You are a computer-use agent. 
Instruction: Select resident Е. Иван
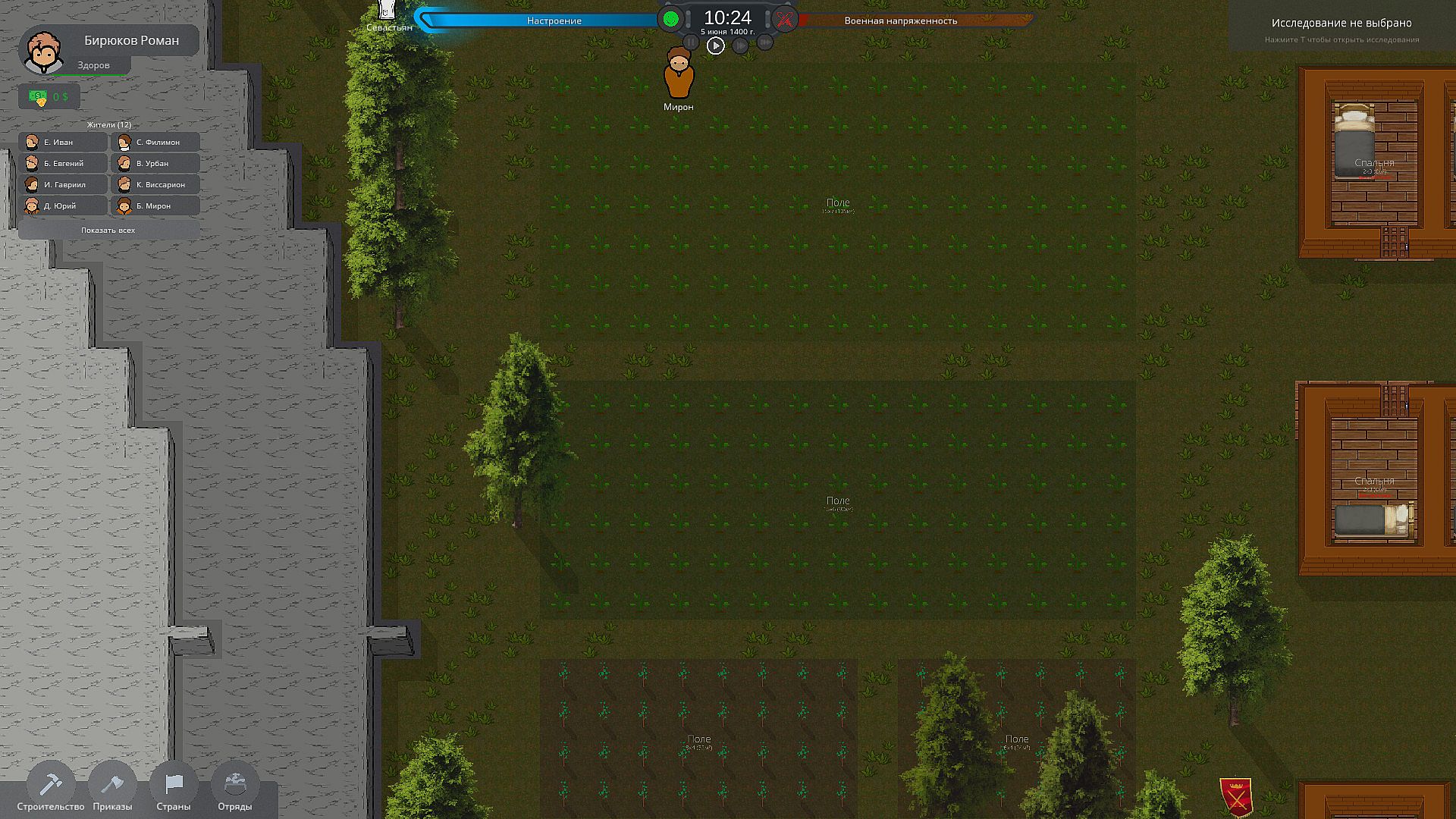(63, 142)
